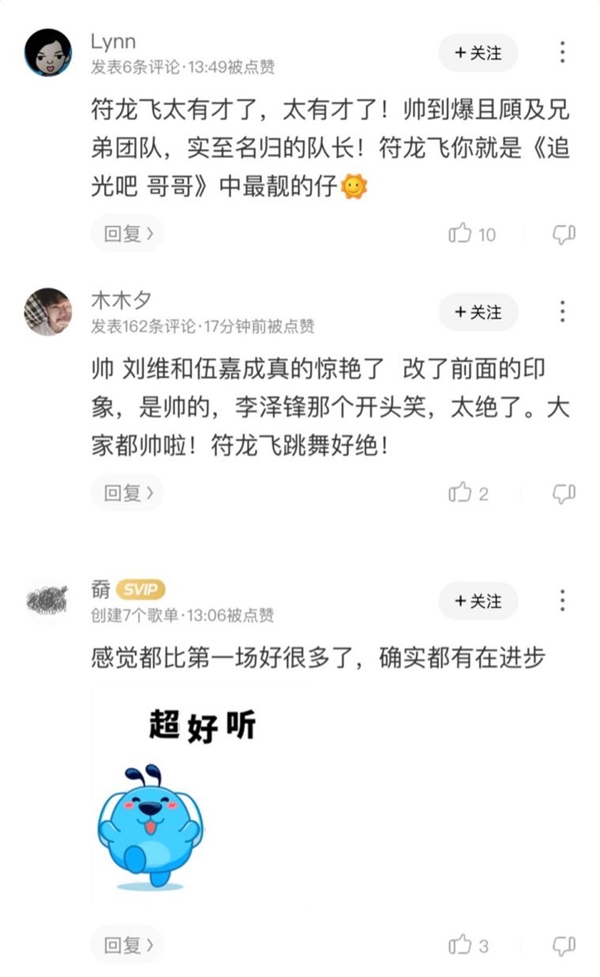Viewport: 600px width, 977px height.
Task: Reply to 喬's comment
Action: (x=127, y=945)
